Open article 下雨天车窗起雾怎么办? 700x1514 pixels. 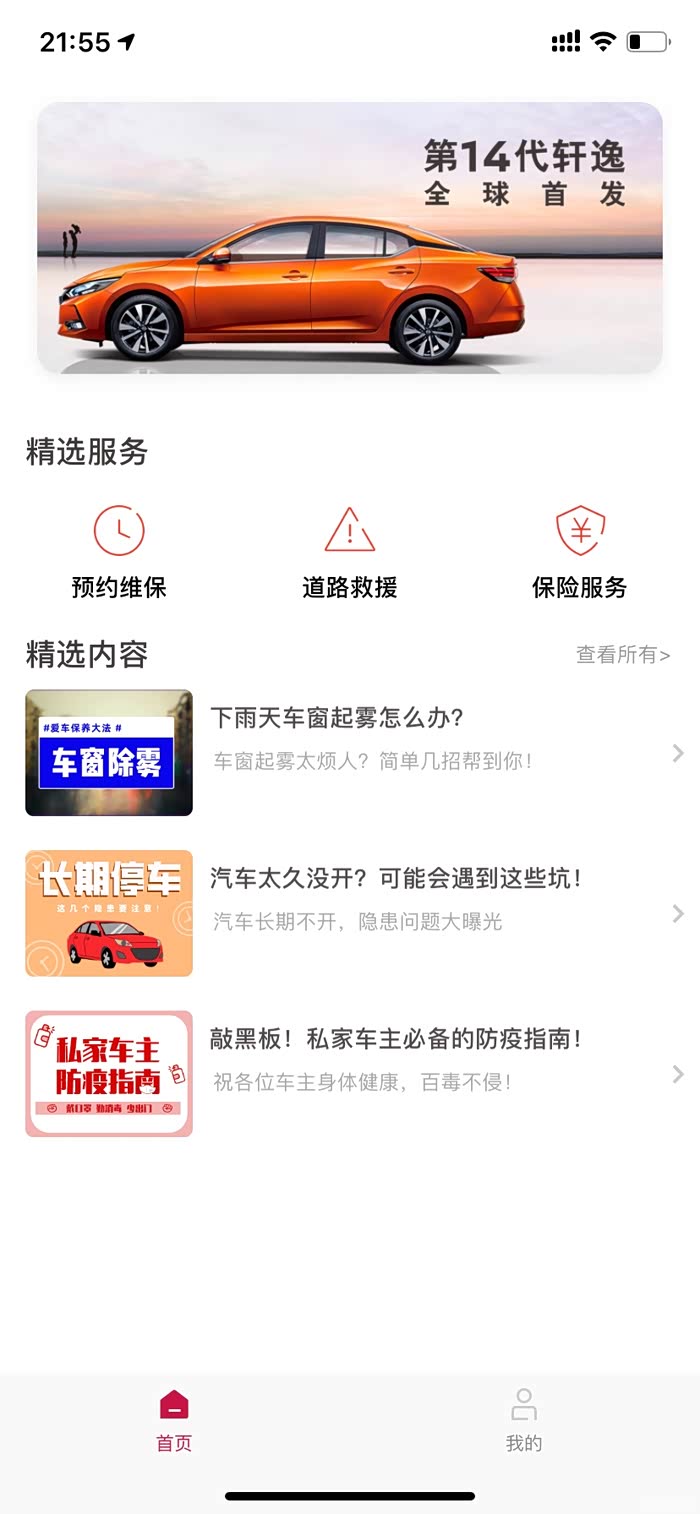pos(350,752)
